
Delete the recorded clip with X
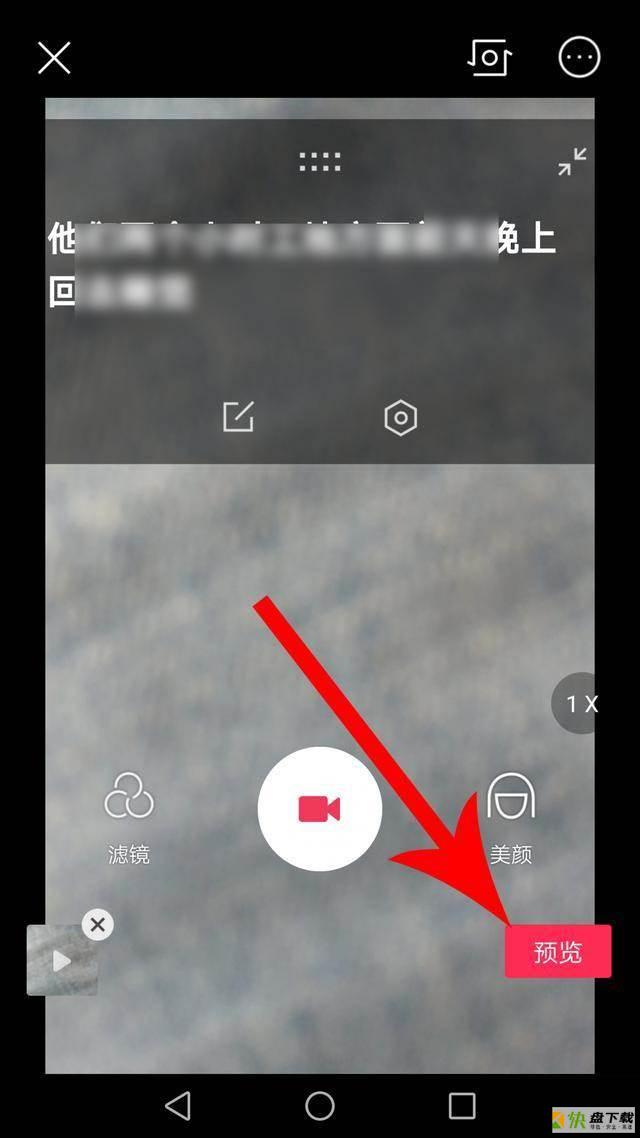pos(97,925)
